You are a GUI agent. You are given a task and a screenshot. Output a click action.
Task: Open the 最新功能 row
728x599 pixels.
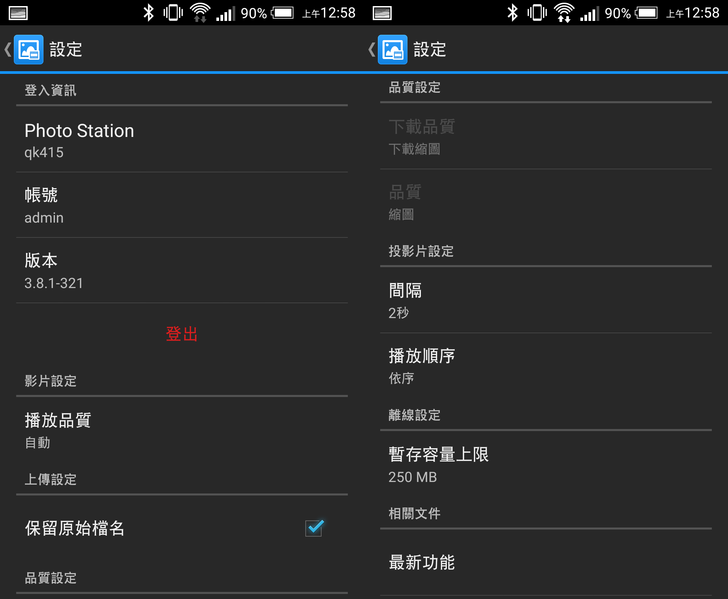click(x=548, y=563)
